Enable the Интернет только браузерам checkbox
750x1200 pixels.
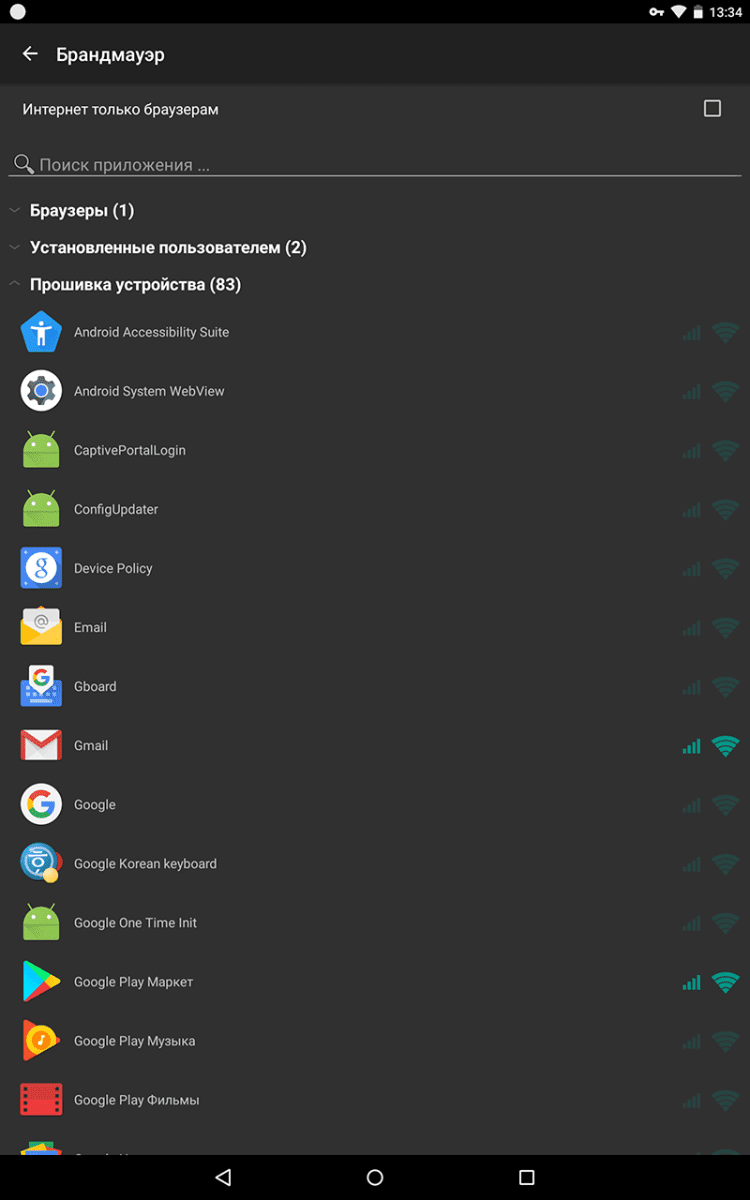(x=712, y=109)
